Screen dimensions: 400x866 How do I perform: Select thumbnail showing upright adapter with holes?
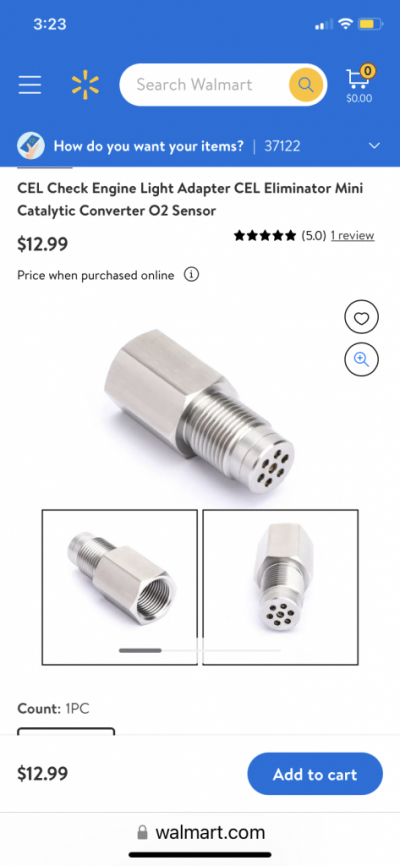point(281,587)
